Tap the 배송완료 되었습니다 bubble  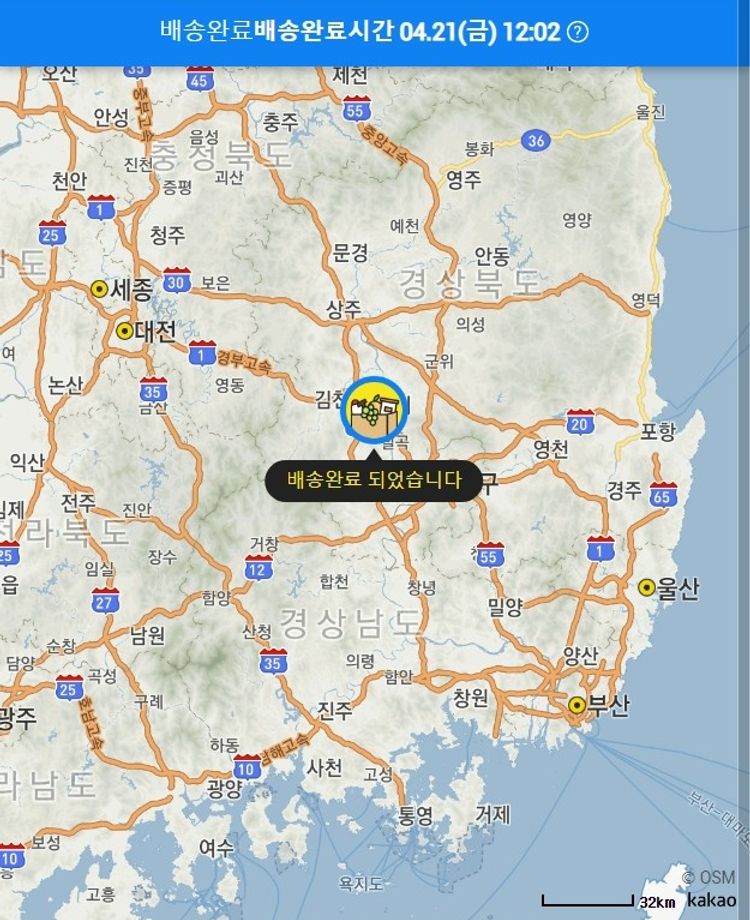[374, 480]
